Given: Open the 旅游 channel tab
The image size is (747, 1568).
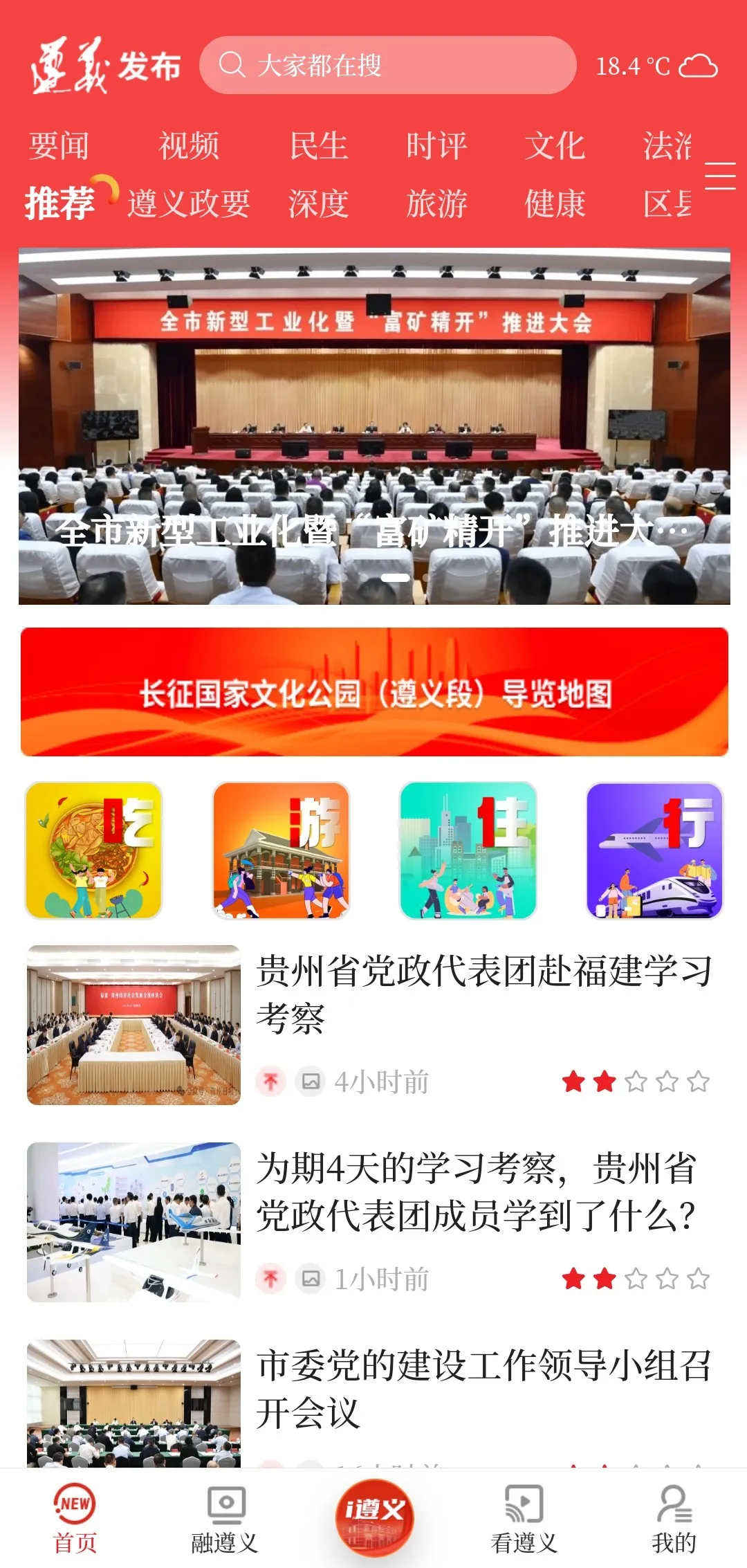Looking at the screenshot, I should click(x=436, y=204).
